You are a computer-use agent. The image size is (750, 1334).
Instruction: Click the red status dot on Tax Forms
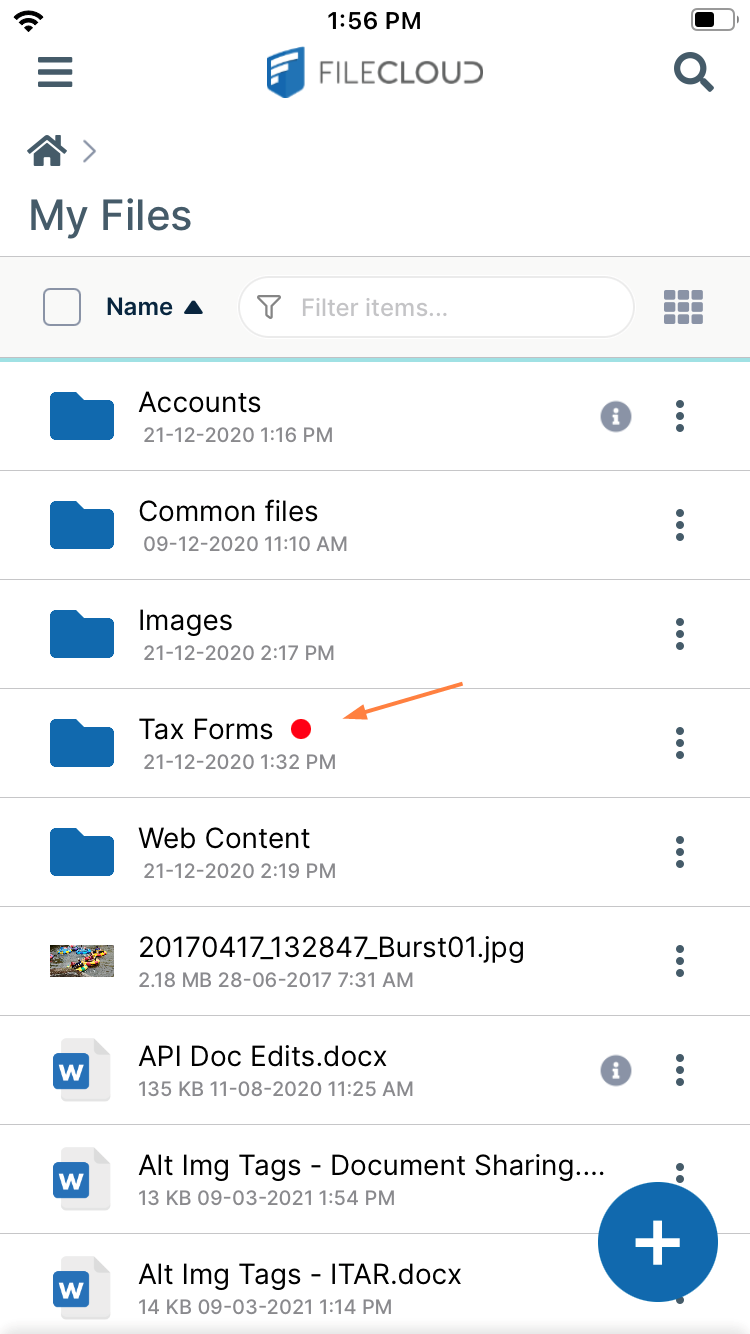pyautogui.click(x=301, y=729)
